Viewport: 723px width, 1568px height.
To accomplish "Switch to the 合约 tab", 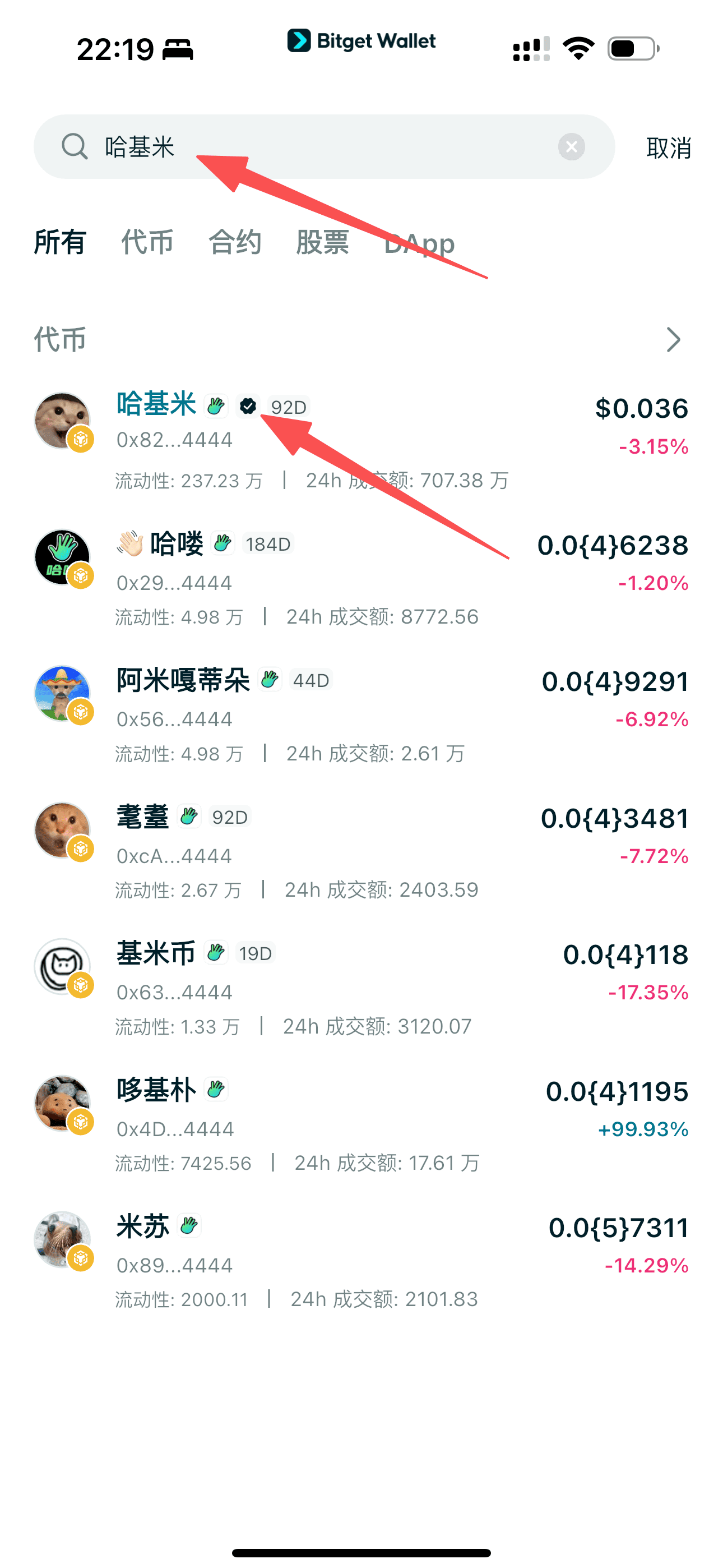I will (235, 242).
